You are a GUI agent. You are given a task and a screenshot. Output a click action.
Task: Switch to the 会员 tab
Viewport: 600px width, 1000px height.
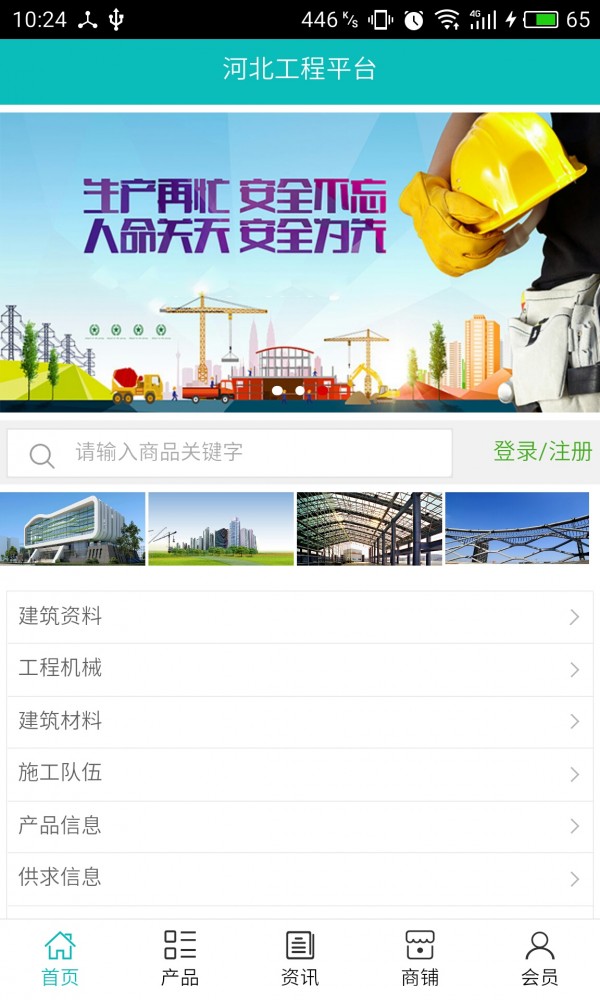pos(540,958)
